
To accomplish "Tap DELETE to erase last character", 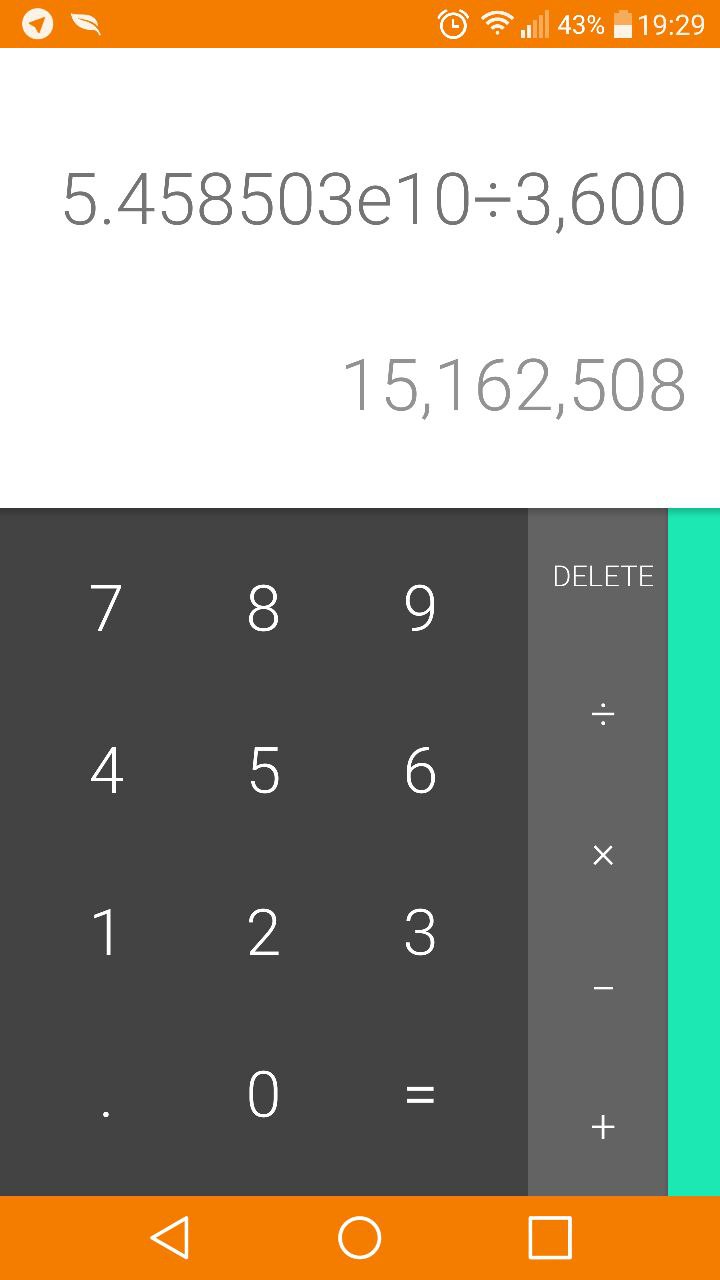I will (x=603, y=576).
